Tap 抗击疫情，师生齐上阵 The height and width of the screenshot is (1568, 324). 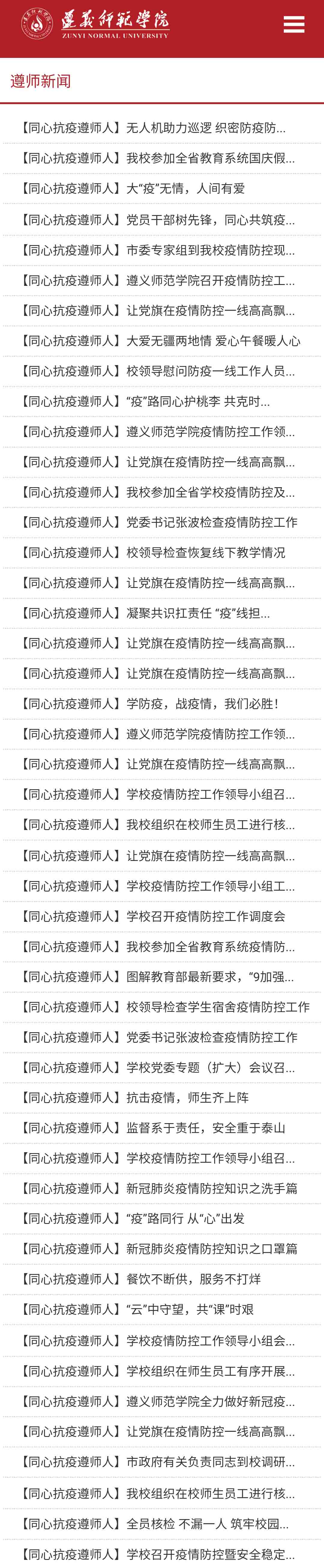134,1098
